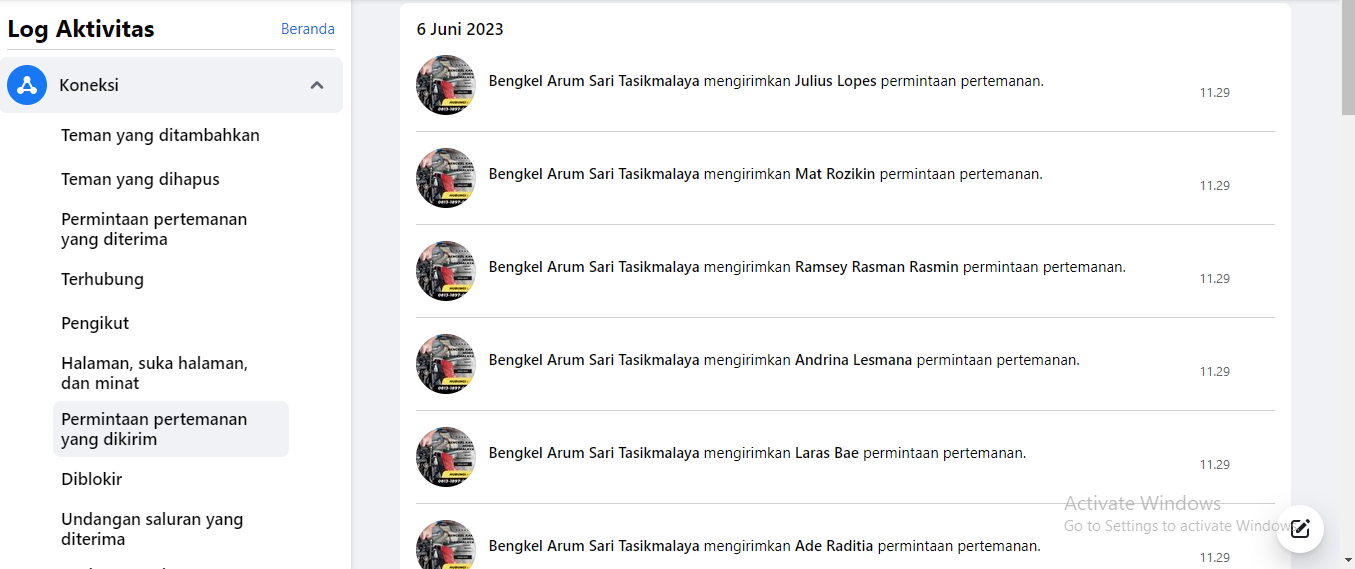The height and width of the screenshot is (569, 1355).
Task: Visit Ramsey Rasman Rasmin profile
Action: point(876,267)
